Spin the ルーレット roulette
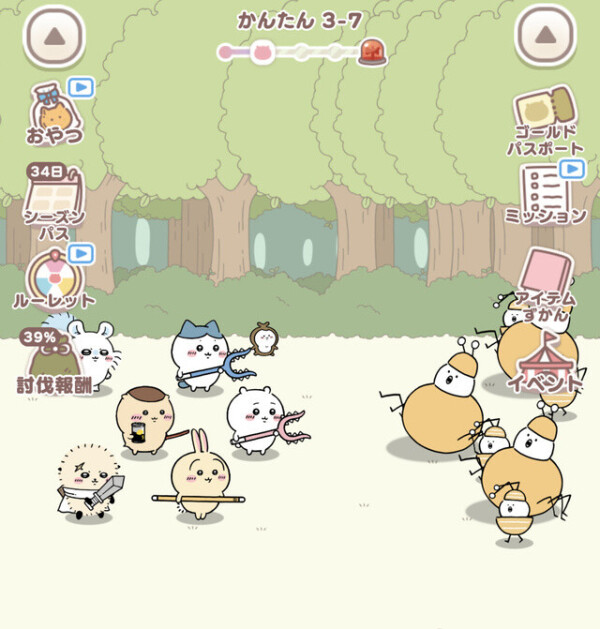The height and width of the screenshot is (629, 600). (53, 278)
